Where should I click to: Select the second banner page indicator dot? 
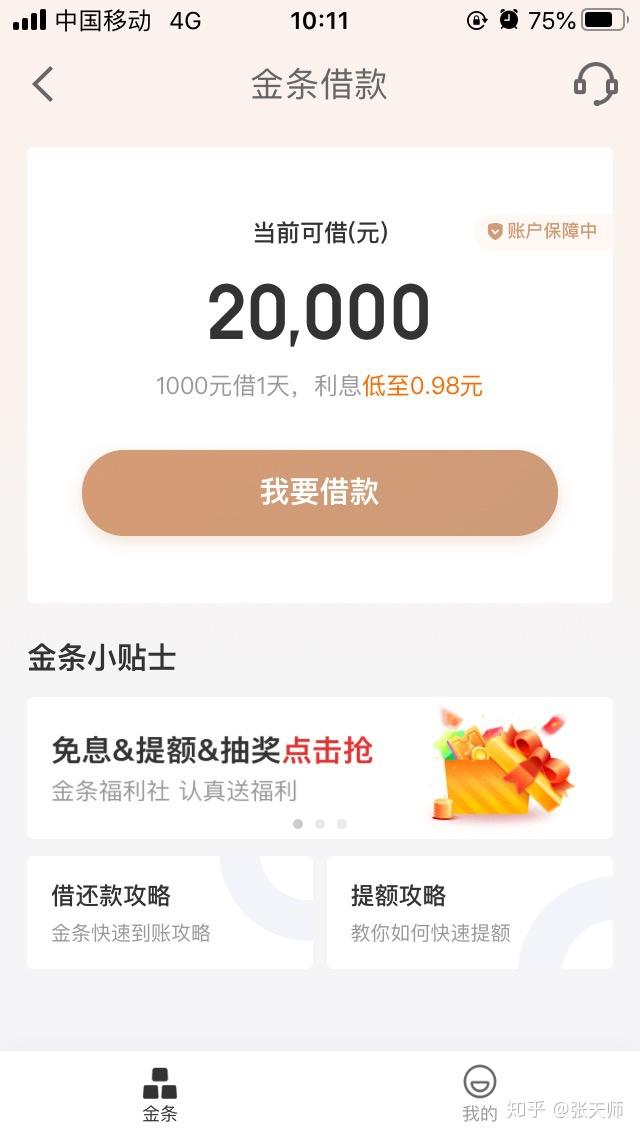[x=320, y=824]
